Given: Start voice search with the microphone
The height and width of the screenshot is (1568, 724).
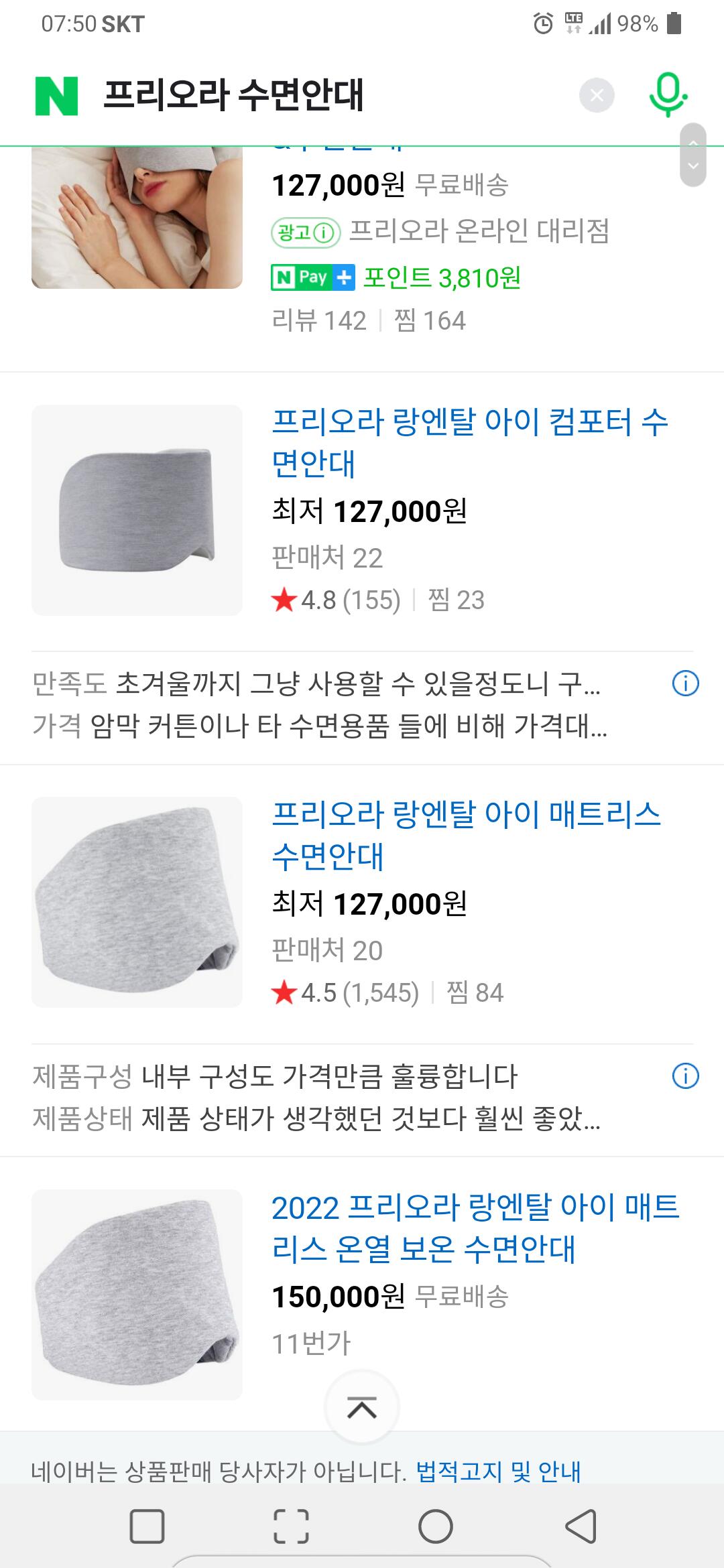Looking at the screenshot, I should point(668,96).
